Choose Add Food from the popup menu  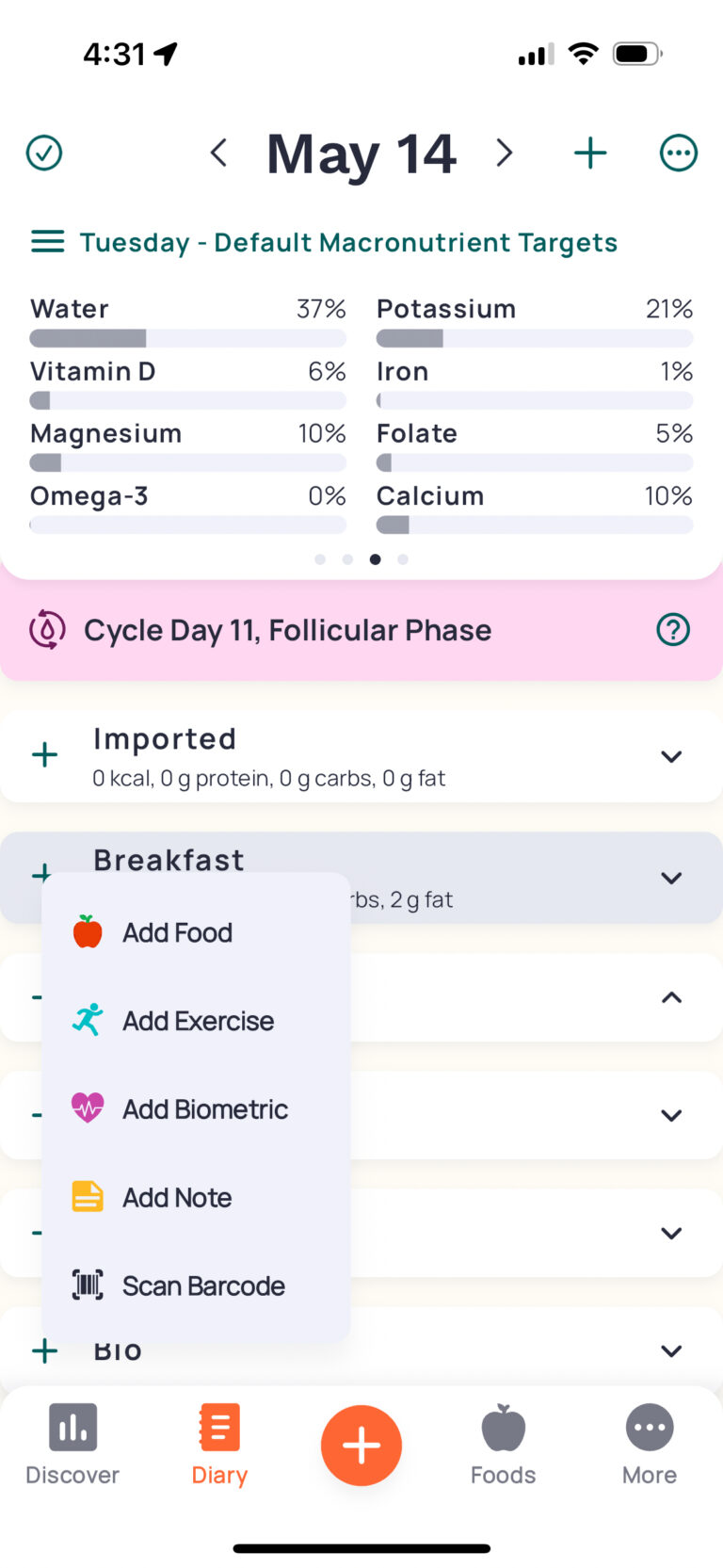(177, 932)
